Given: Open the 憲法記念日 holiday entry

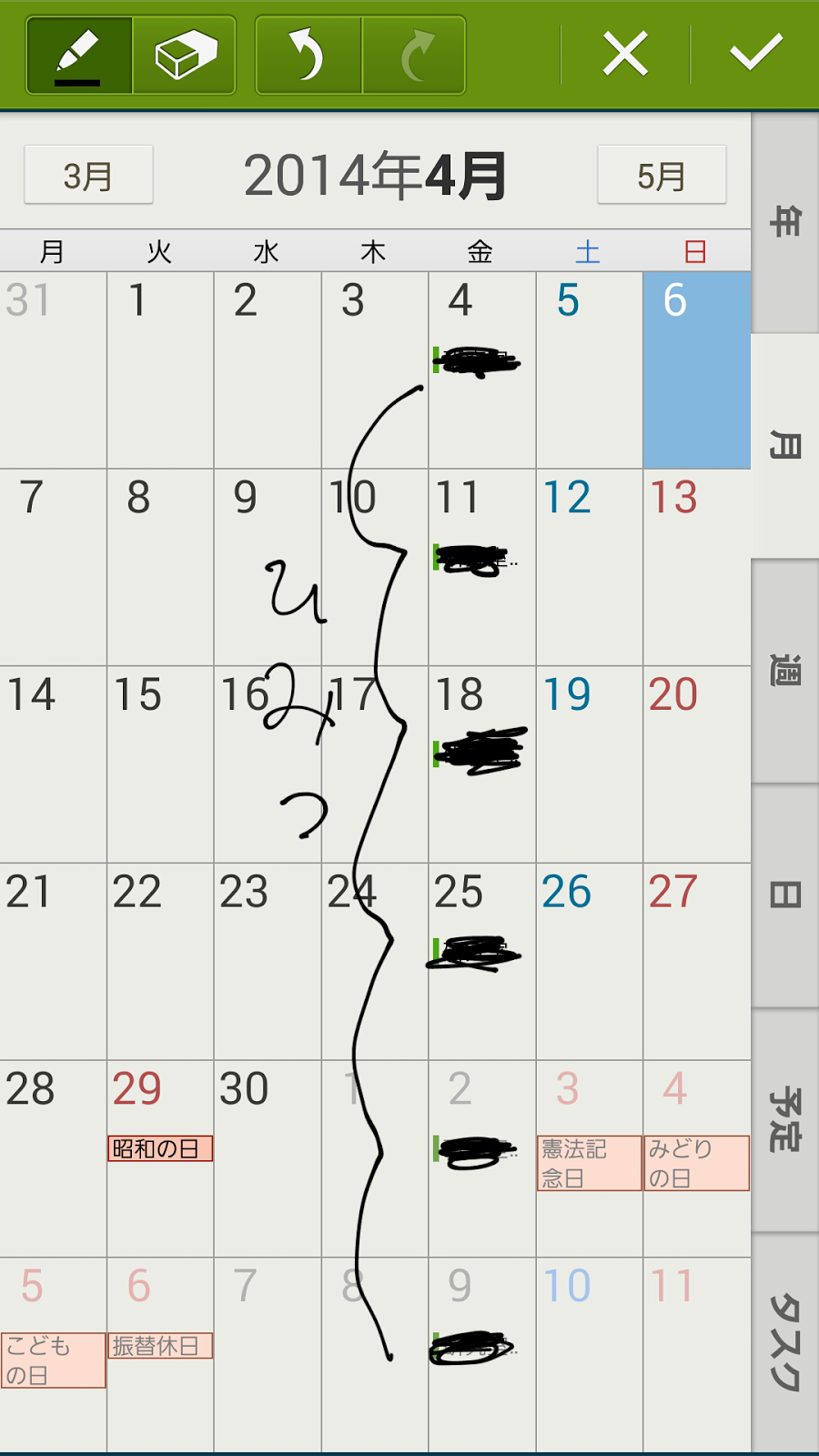Looking at the screenshot, I should tap(589, 1163).
